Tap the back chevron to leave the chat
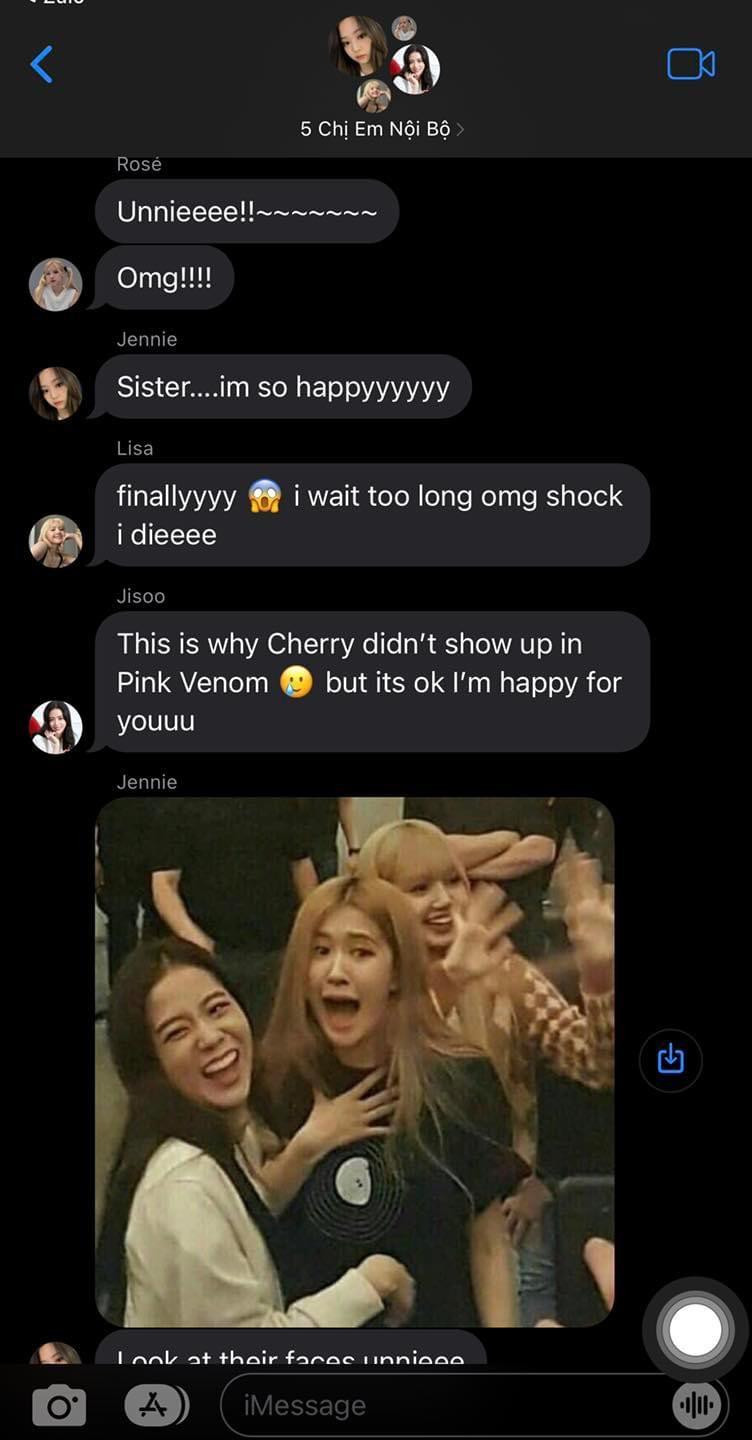Image resolution: width=752 pixels, height=1440 pixels. pyautogui.click(x=40, y=62)
